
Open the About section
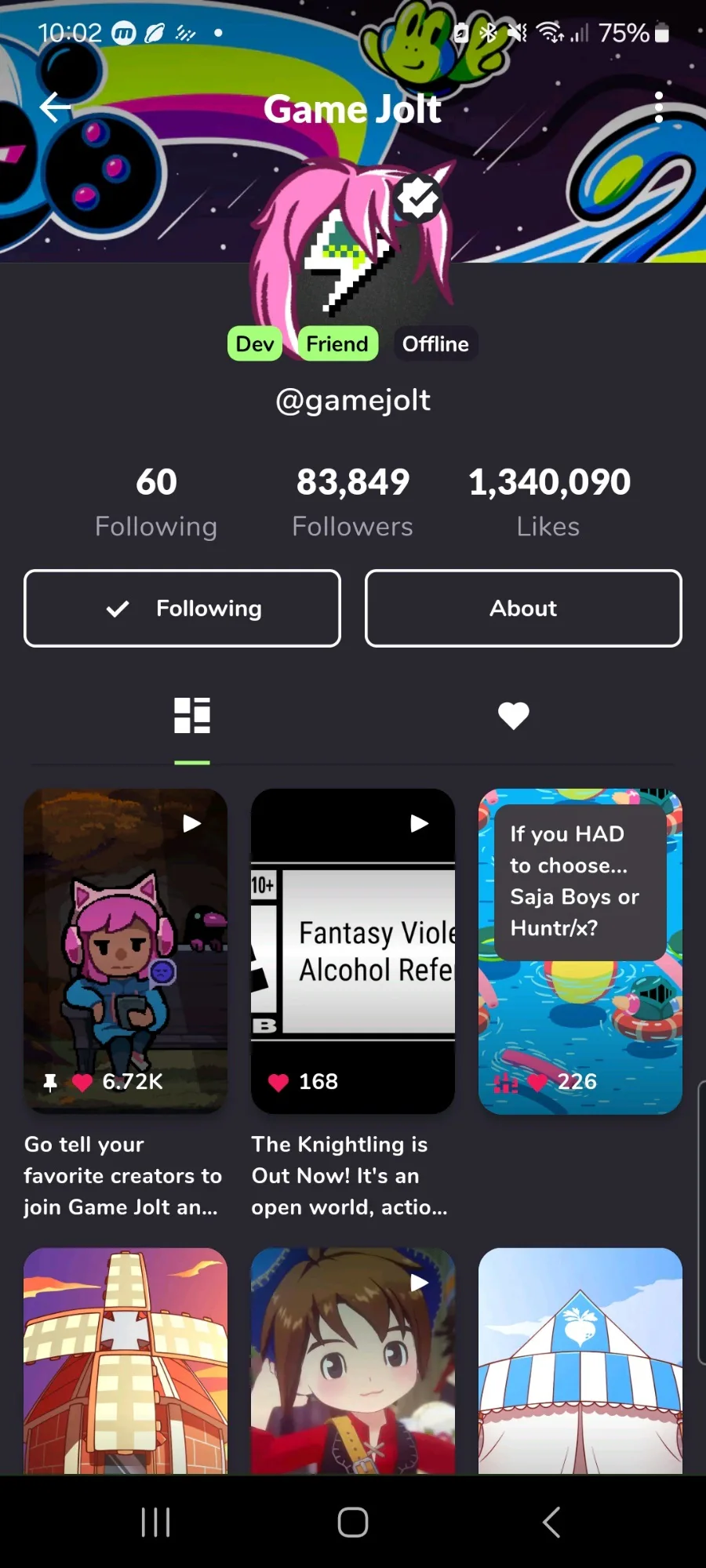(x=523, y=608)
